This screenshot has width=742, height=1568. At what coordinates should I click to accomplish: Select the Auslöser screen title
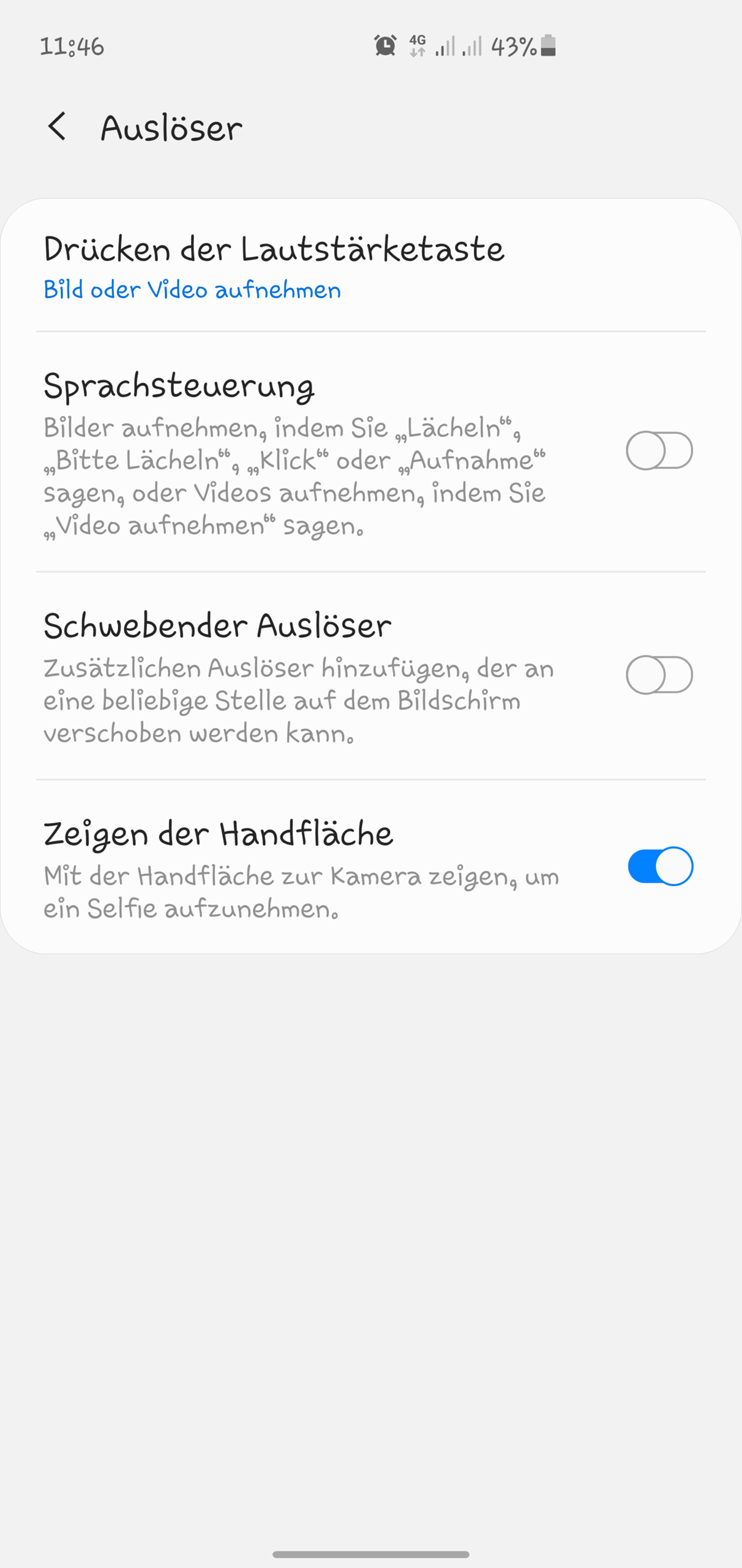tap(170, 127)
